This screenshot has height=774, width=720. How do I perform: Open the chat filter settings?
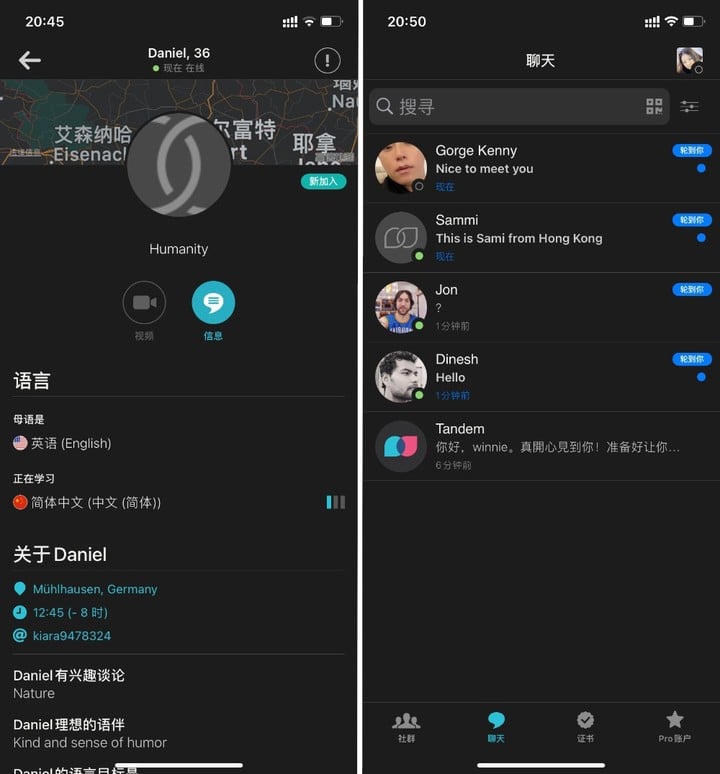point(690,106)
